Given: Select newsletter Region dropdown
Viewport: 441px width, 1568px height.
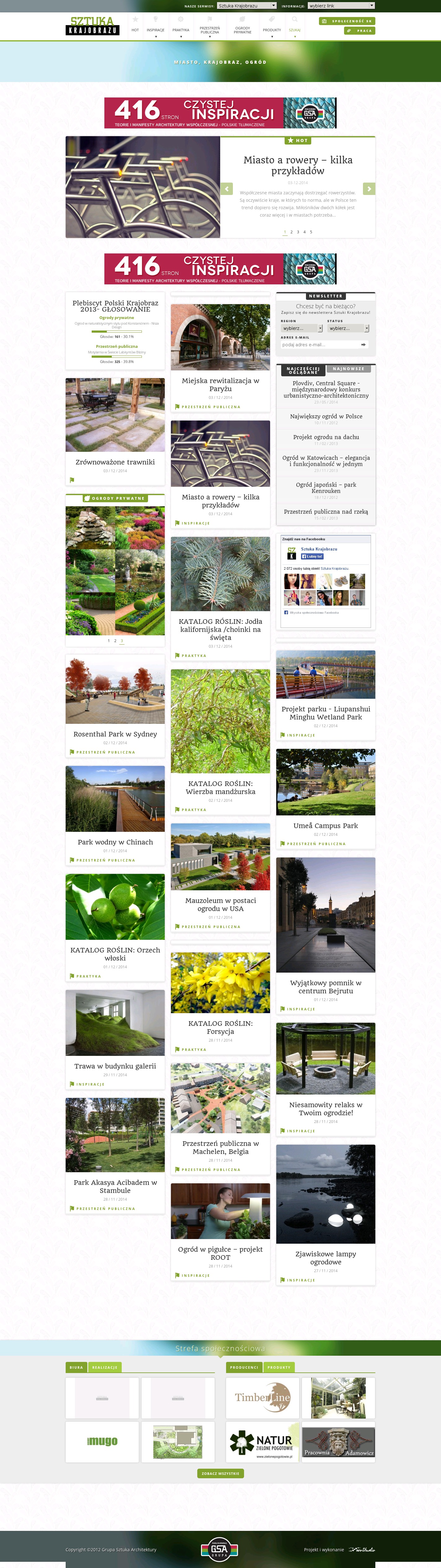Looking at the screenshot, I should (302, 328).
